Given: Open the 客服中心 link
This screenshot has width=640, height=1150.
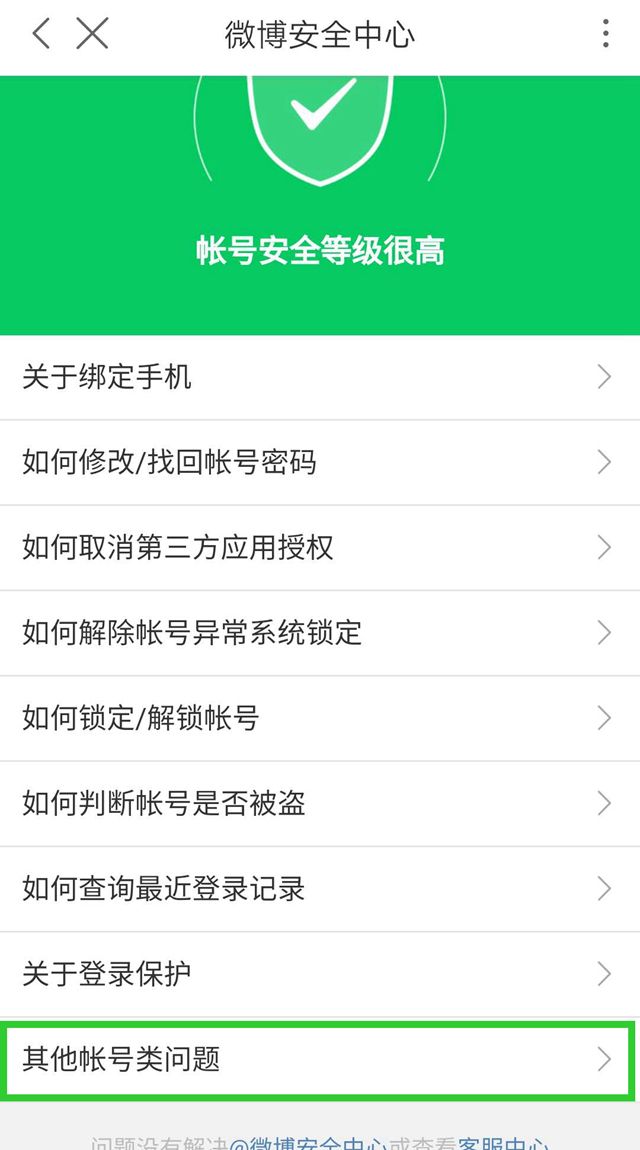Looking at the screenshot, I should (x=504, y=1143).
